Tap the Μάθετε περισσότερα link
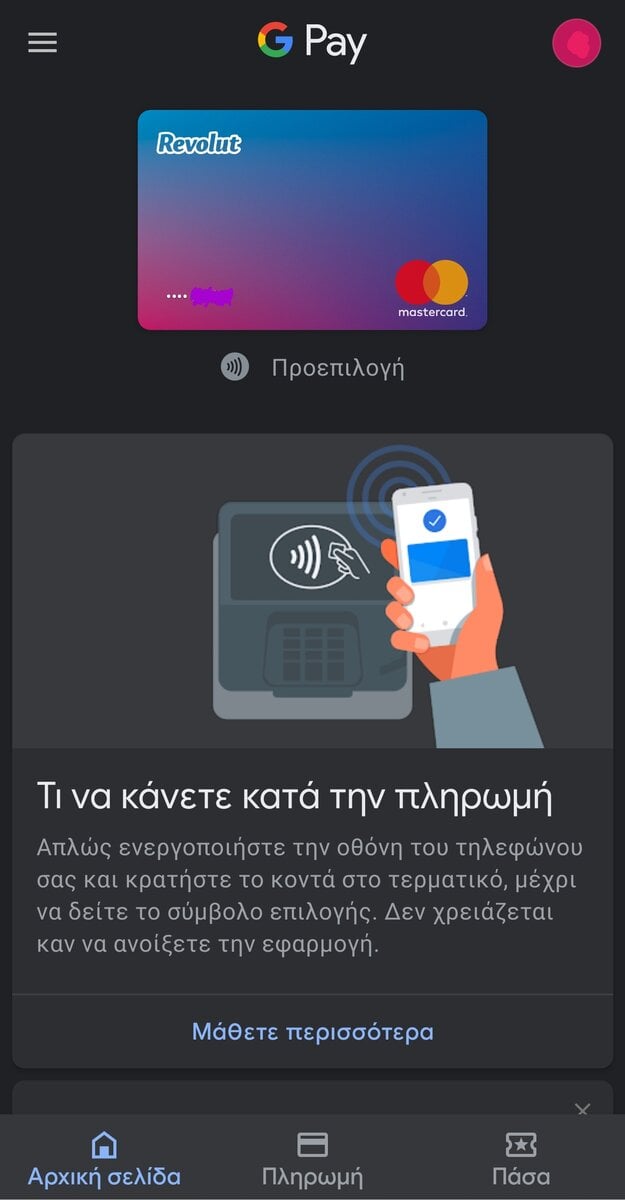Screen dimensions: 625x1200 click(312, 1031)
